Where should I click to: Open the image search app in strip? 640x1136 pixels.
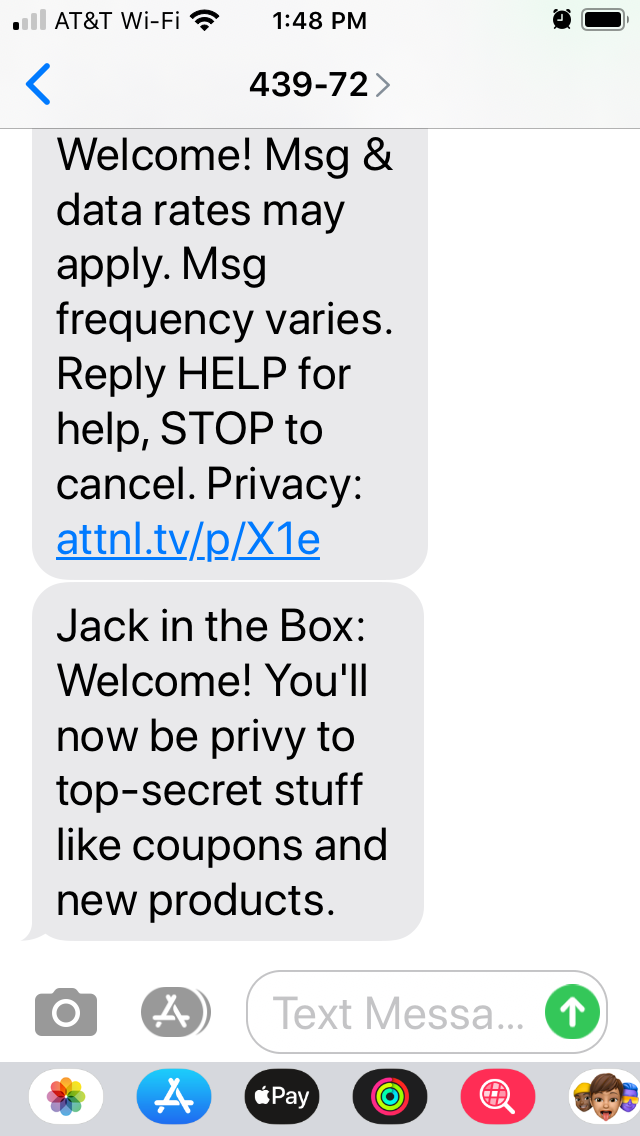498,1096
